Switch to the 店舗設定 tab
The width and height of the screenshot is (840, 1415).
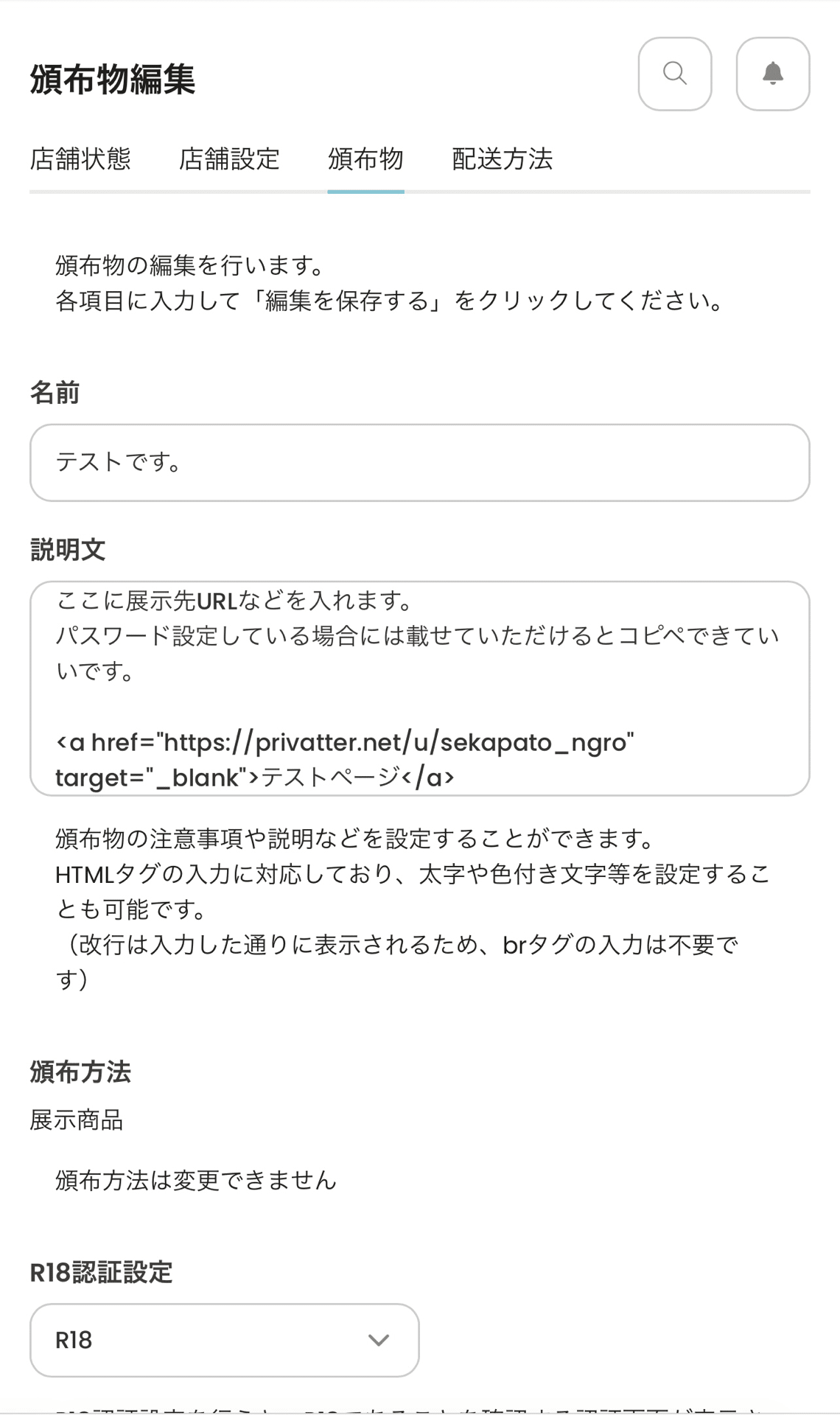229,159
